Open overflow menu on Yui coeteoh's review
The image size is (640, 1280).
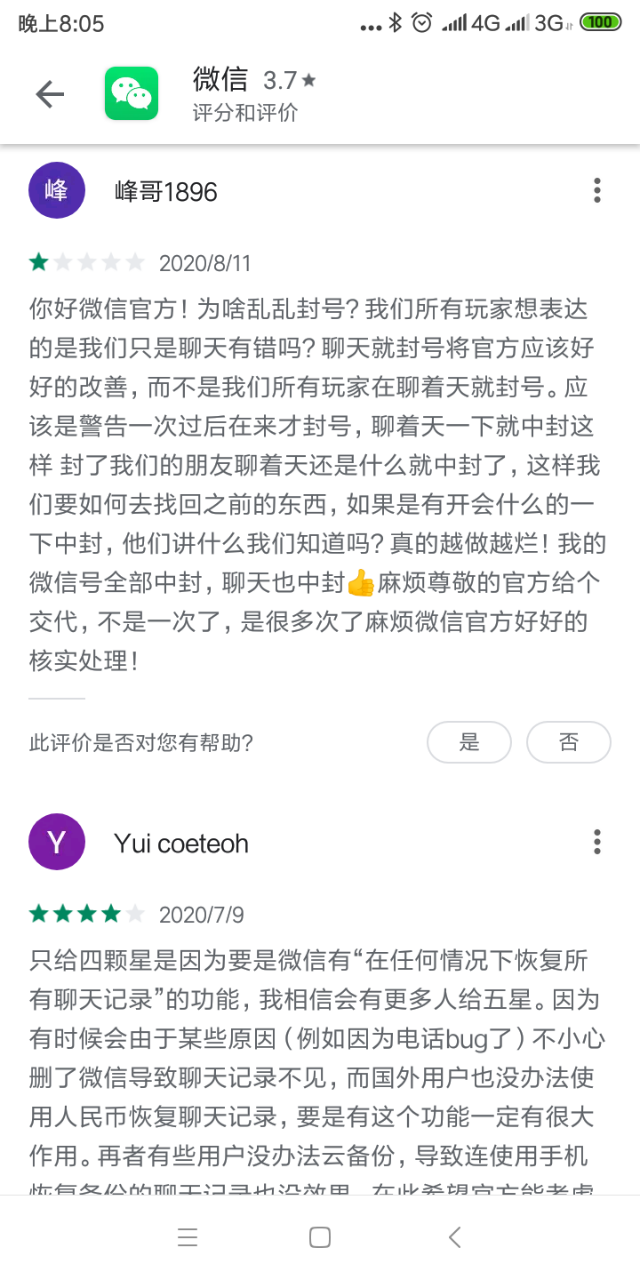coord(597,842)
